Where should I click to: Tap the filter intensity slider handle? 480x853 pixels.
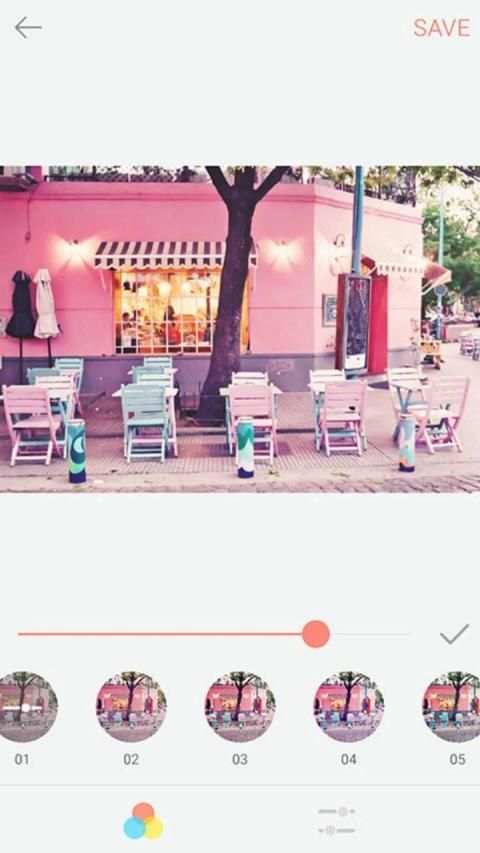316,634
